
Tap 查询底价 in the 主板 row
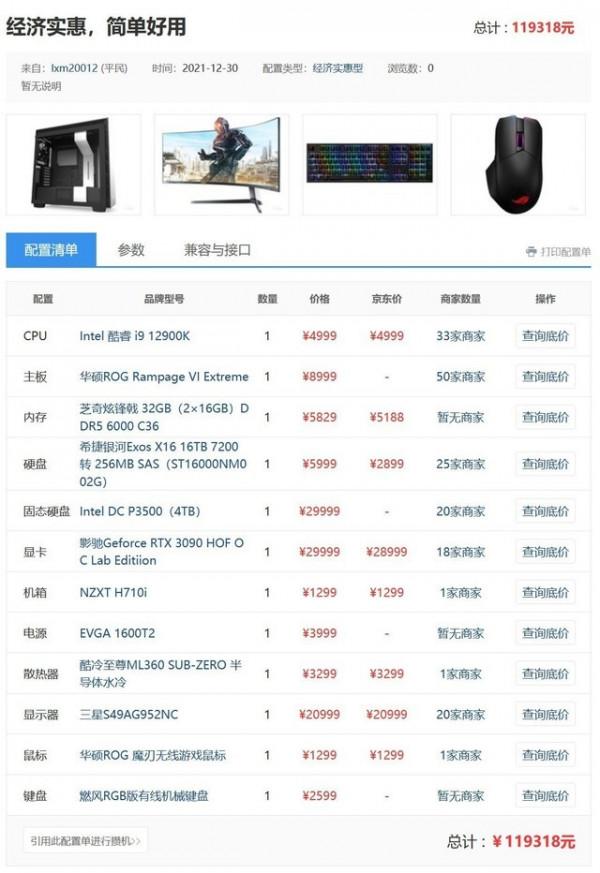click(545, 377)
